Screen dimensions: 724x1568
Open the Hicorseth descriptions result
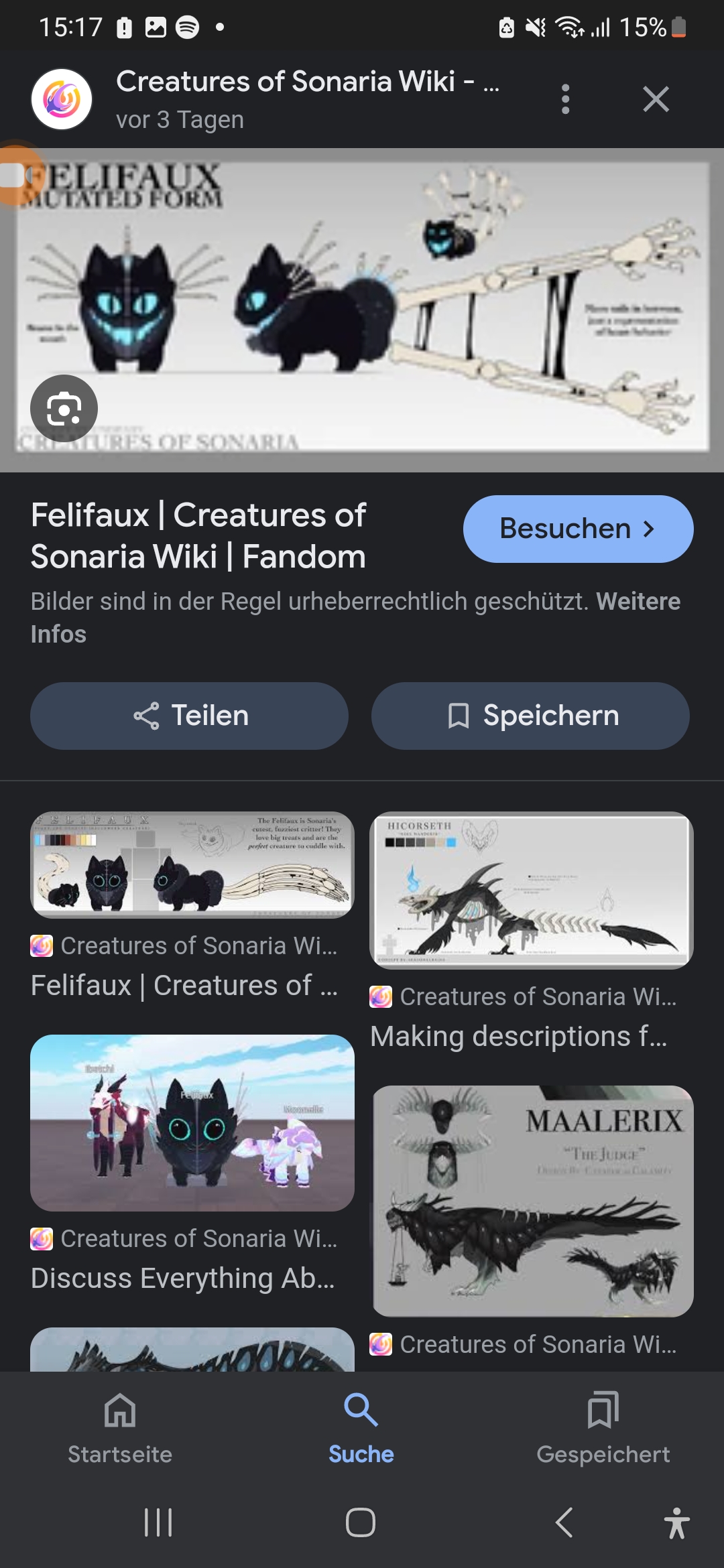[531, 891]
